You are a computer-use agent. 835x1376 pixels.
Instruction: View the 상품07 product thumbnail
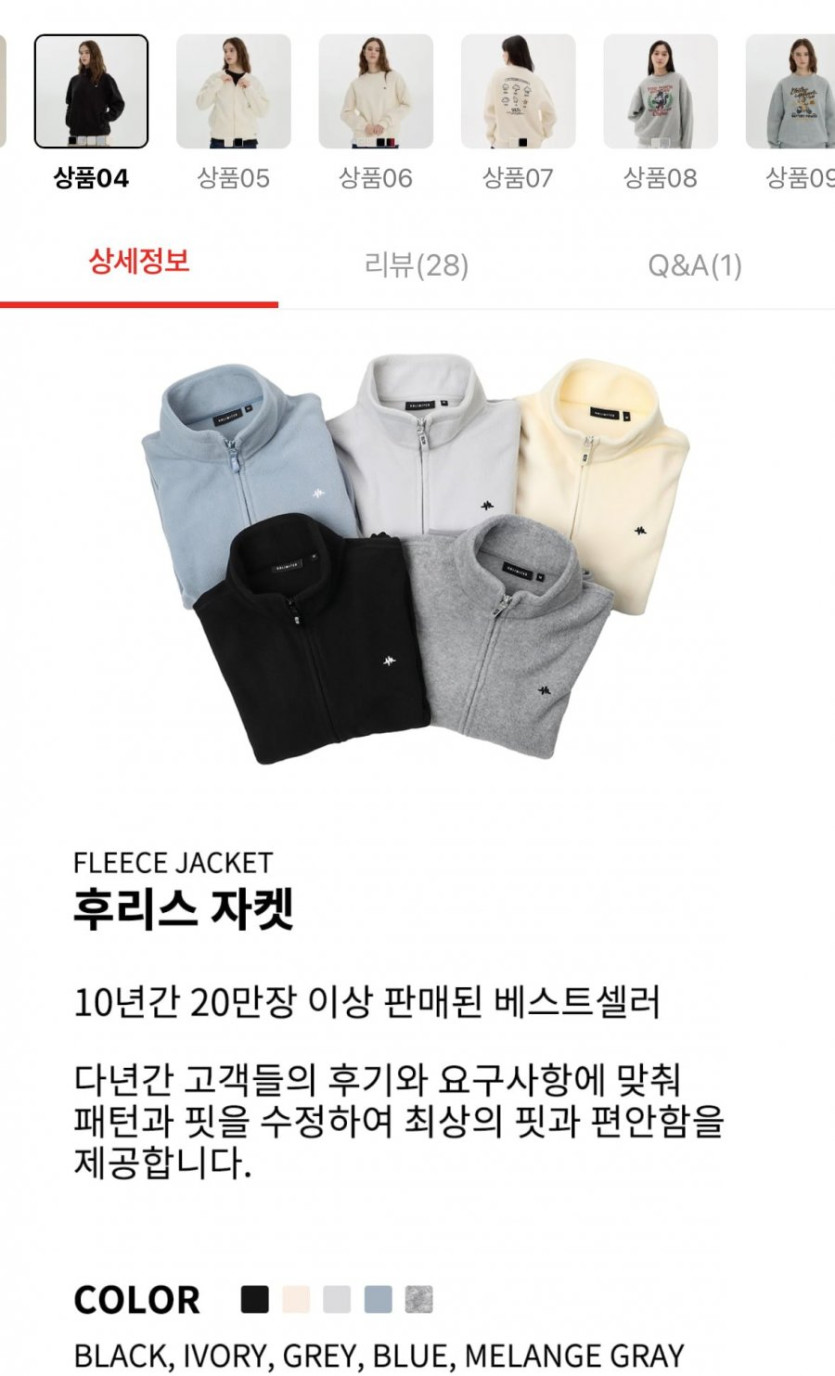(x=517, y=92)
